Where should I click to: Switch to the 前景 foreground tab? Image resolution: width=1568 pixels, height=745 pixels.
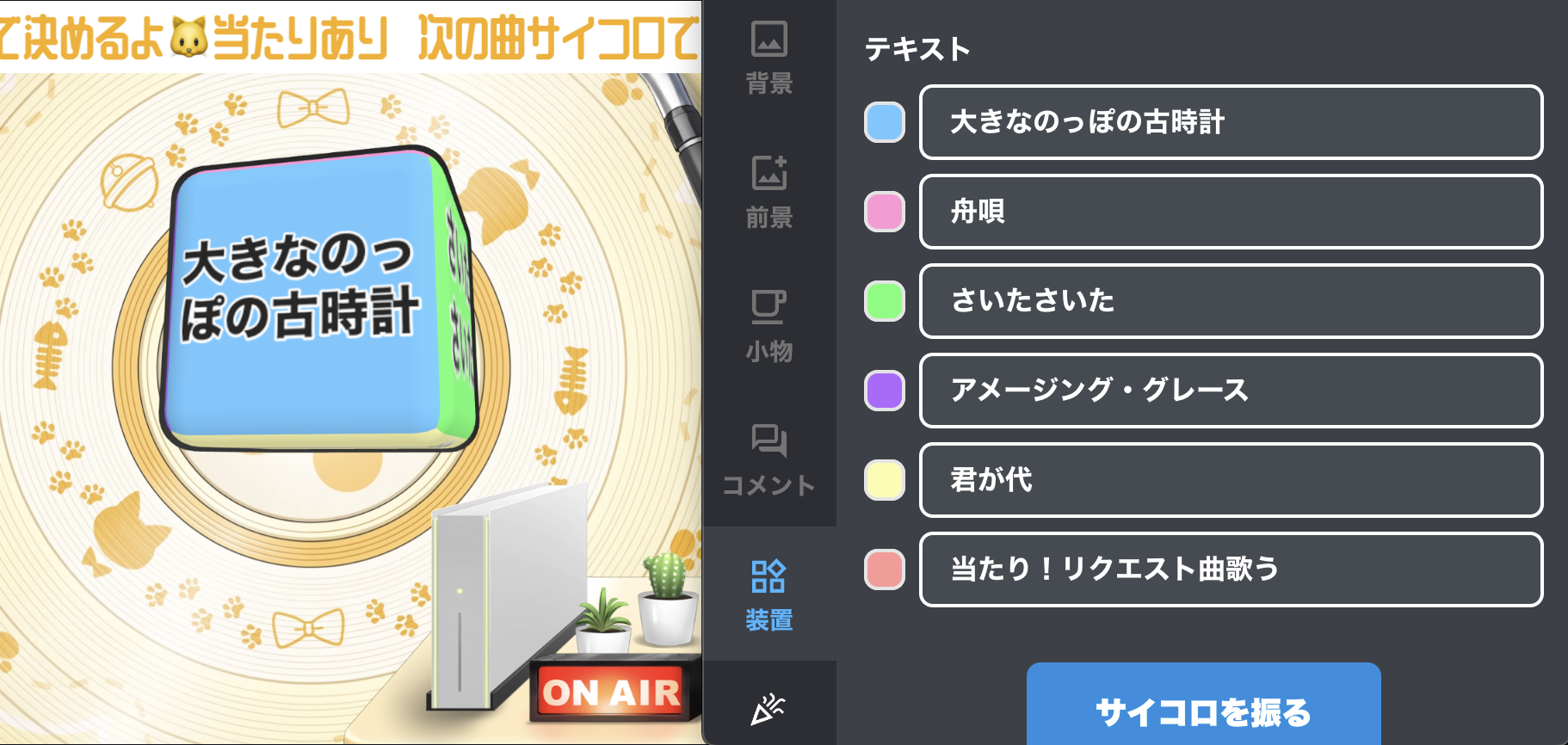[x=769, y=192]
